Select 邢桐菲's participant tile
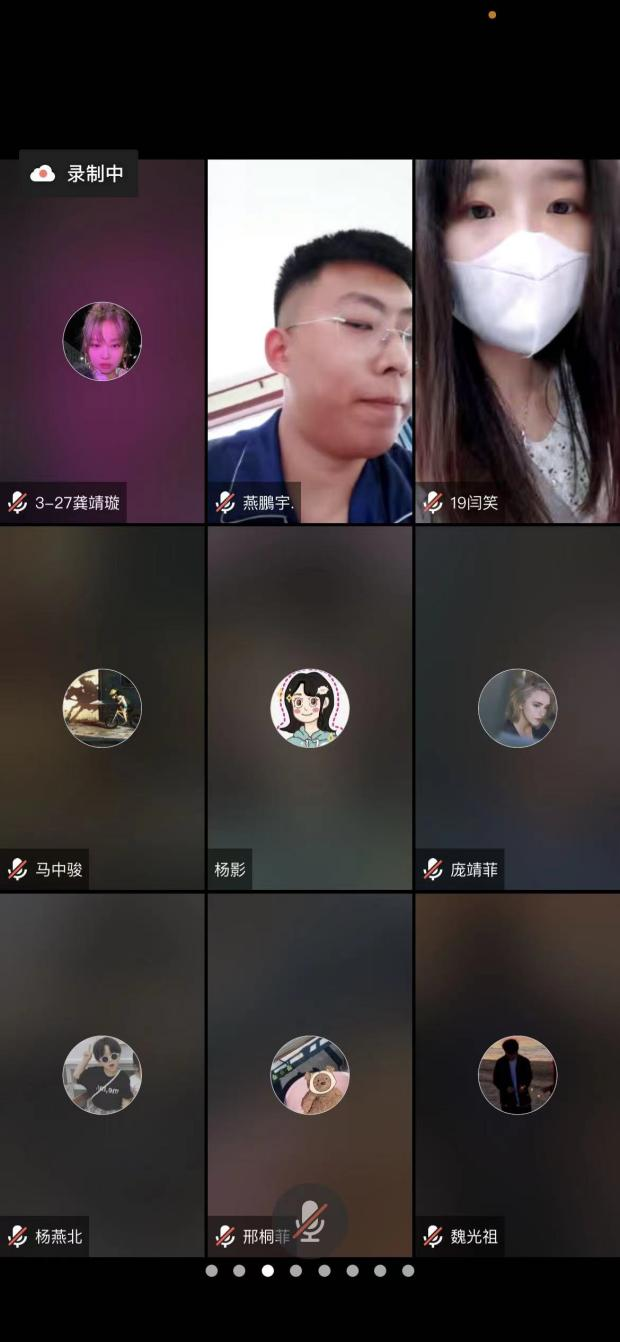The width and height of the screenshot is (620, 1342). (x=309, y=1075)
